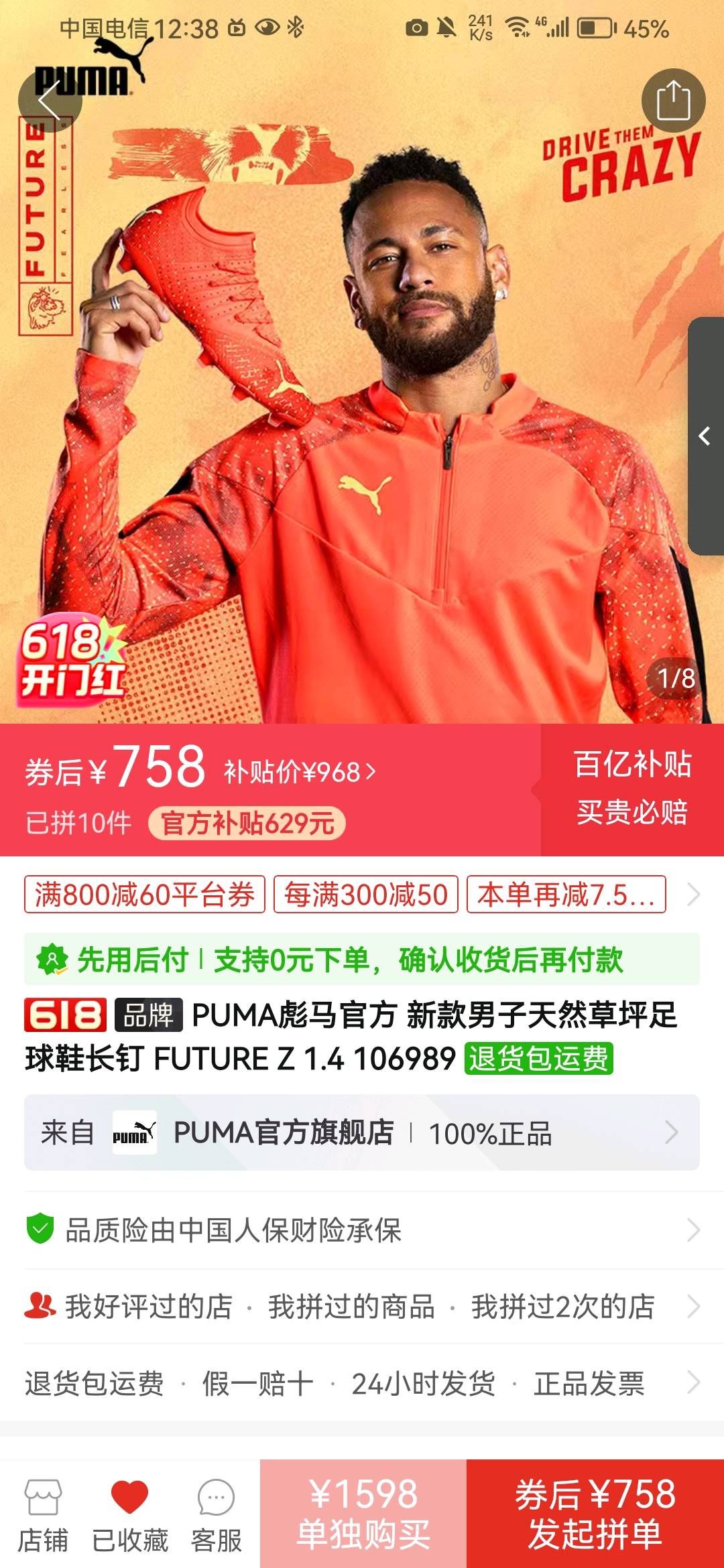The width and height of the screenshot is (724, 1568).
Task: Open the 先用后付 pay-later banner
Action: [x=362, y=960]
